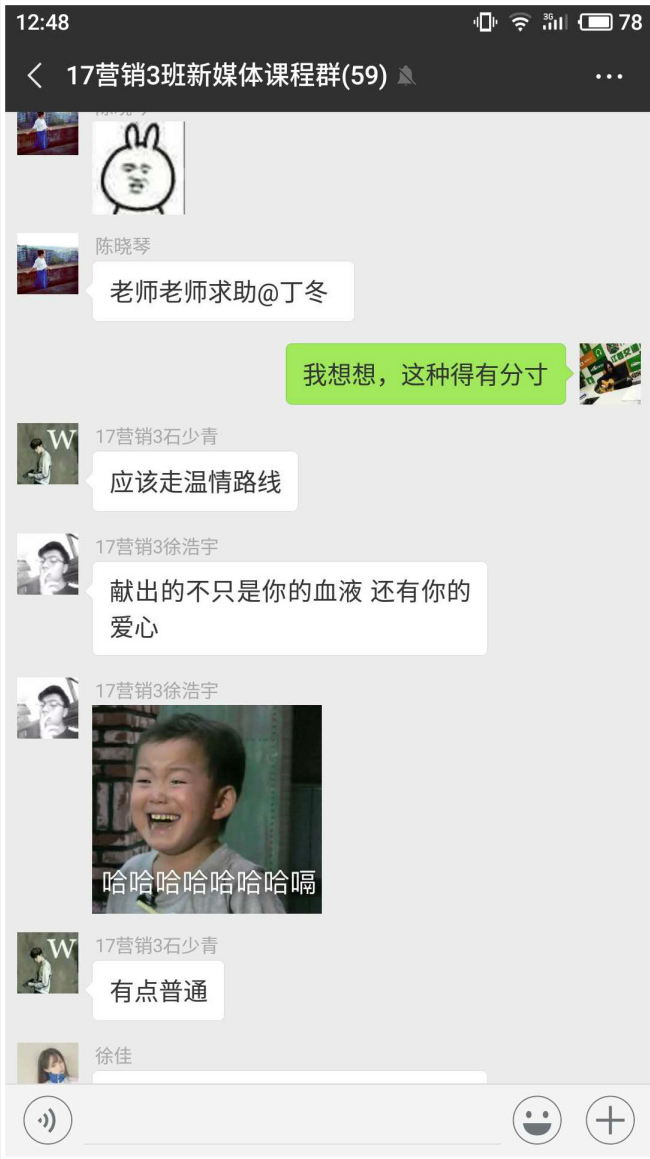Image resolution: width=650 pixels, height=1159 pixels.
Task: Open the group chat overflow menu
Action: coord(609,76)
